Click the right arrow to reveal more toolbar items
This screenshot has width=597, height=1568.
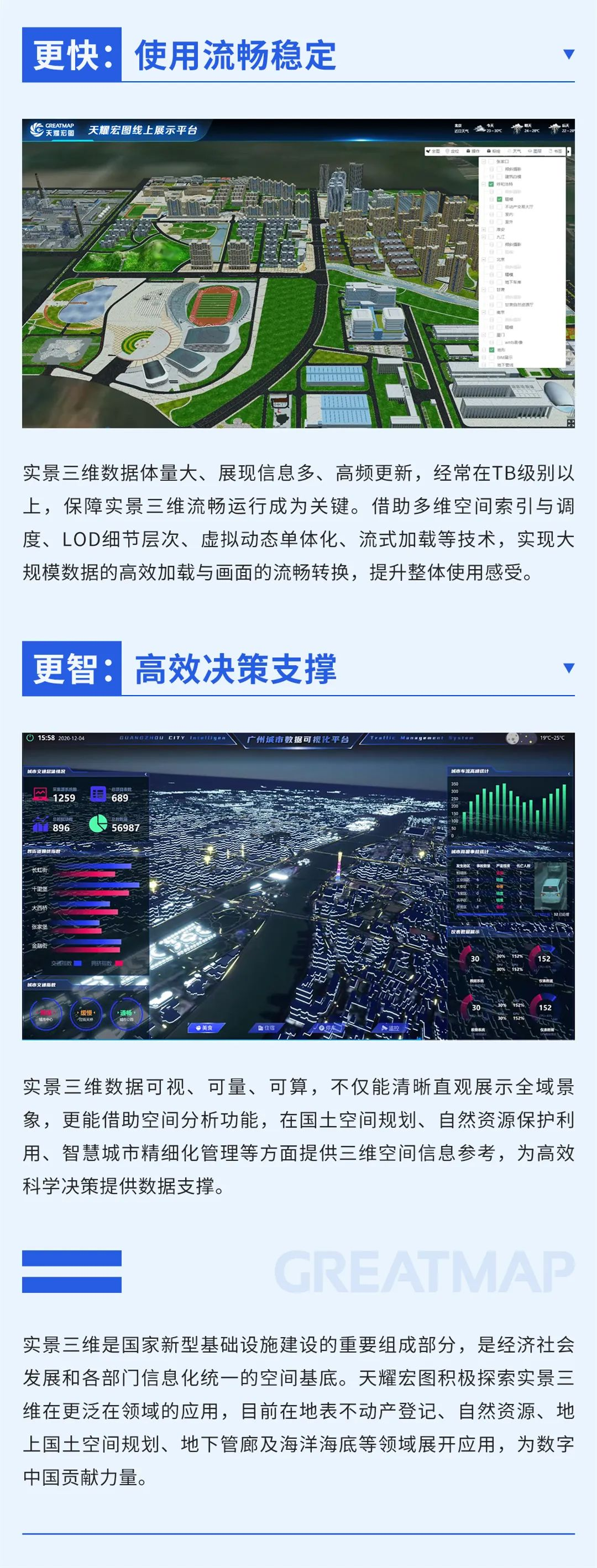(569, 151)
